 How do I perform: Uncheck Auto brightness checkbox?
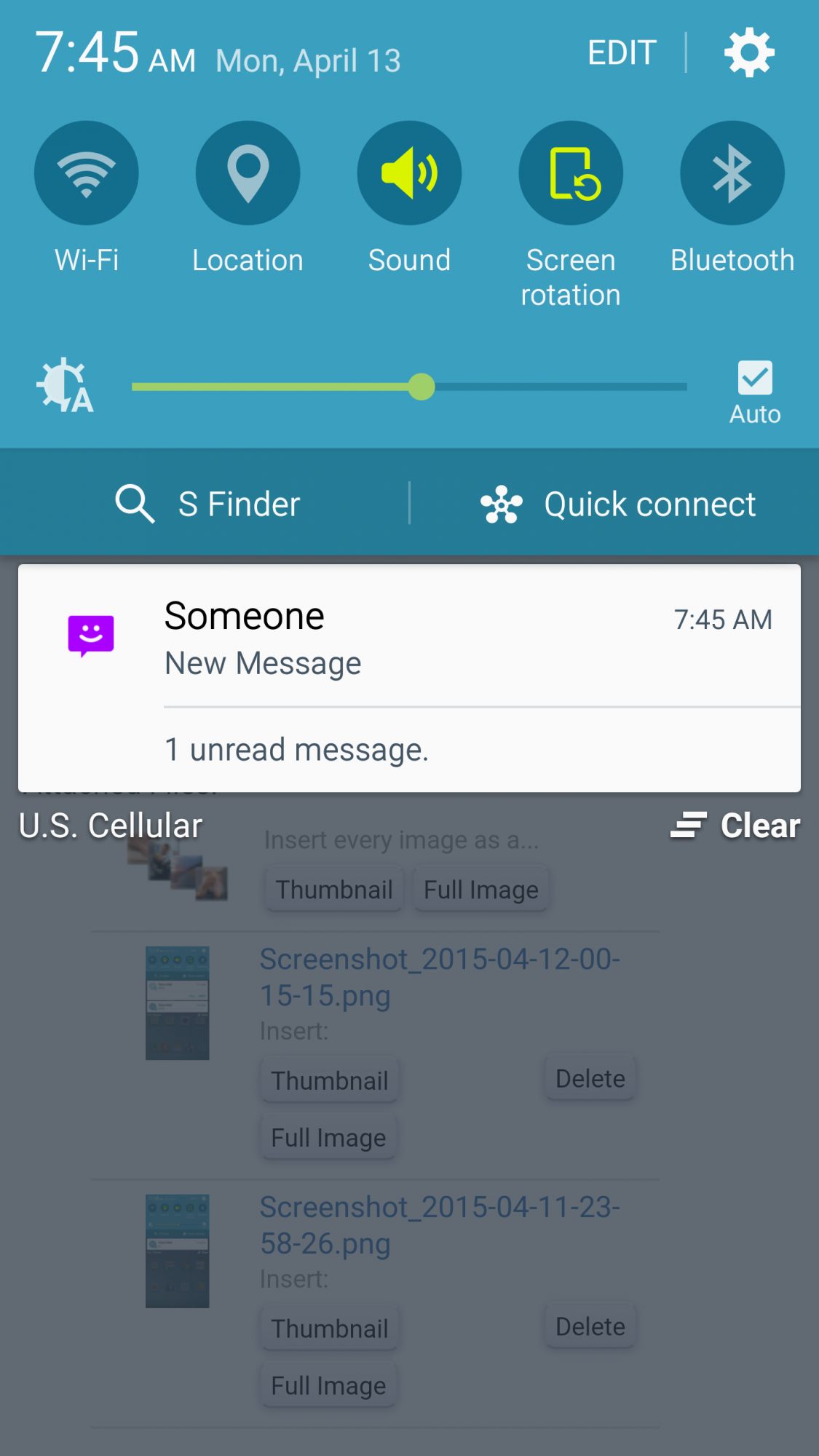[755, 379]
